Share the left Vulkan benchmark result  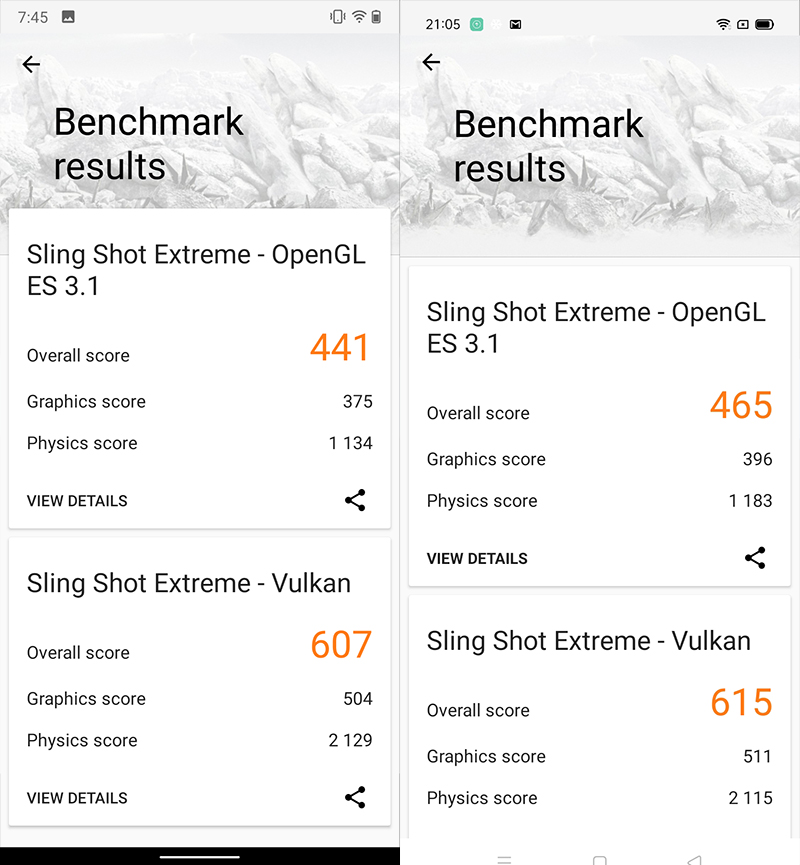pos(355,797)
